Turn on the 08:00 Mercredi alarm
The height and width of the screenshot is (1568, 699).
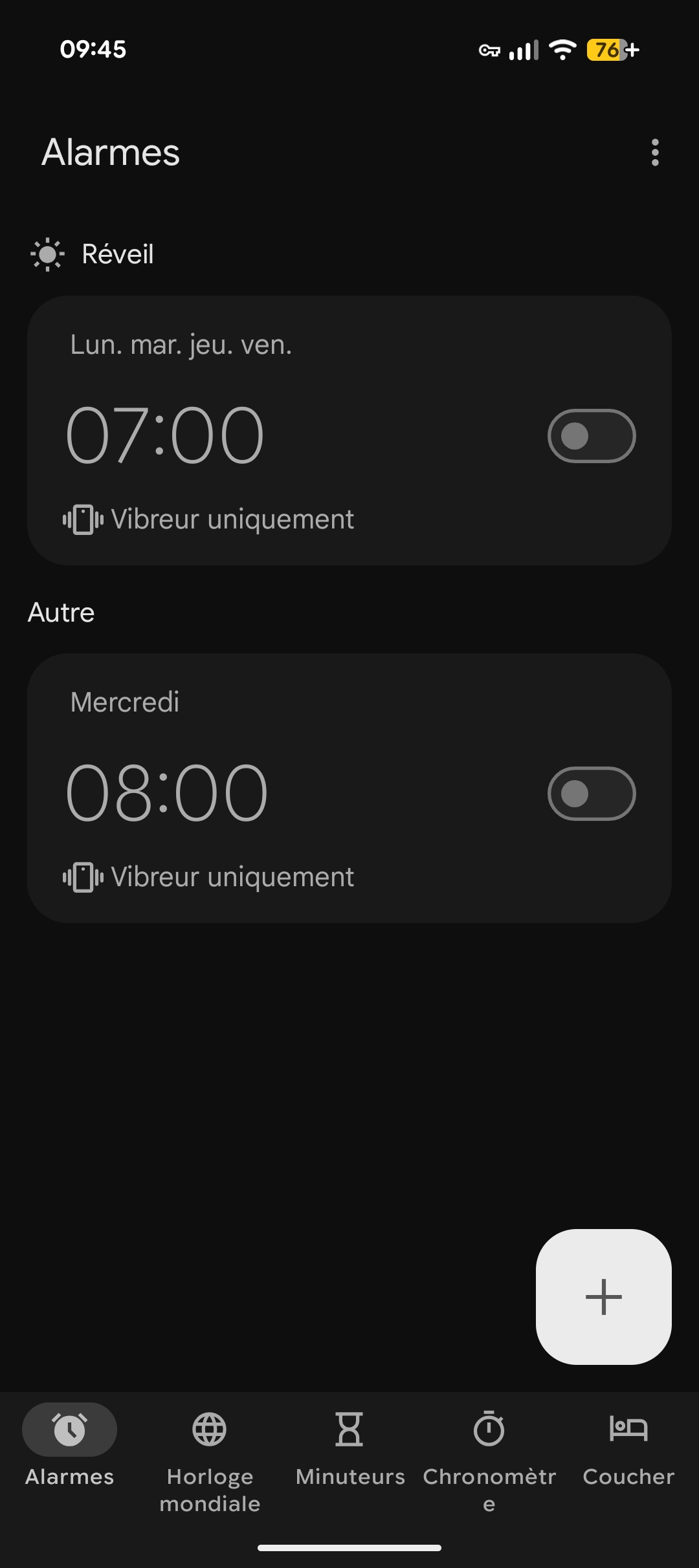point(592,794)
